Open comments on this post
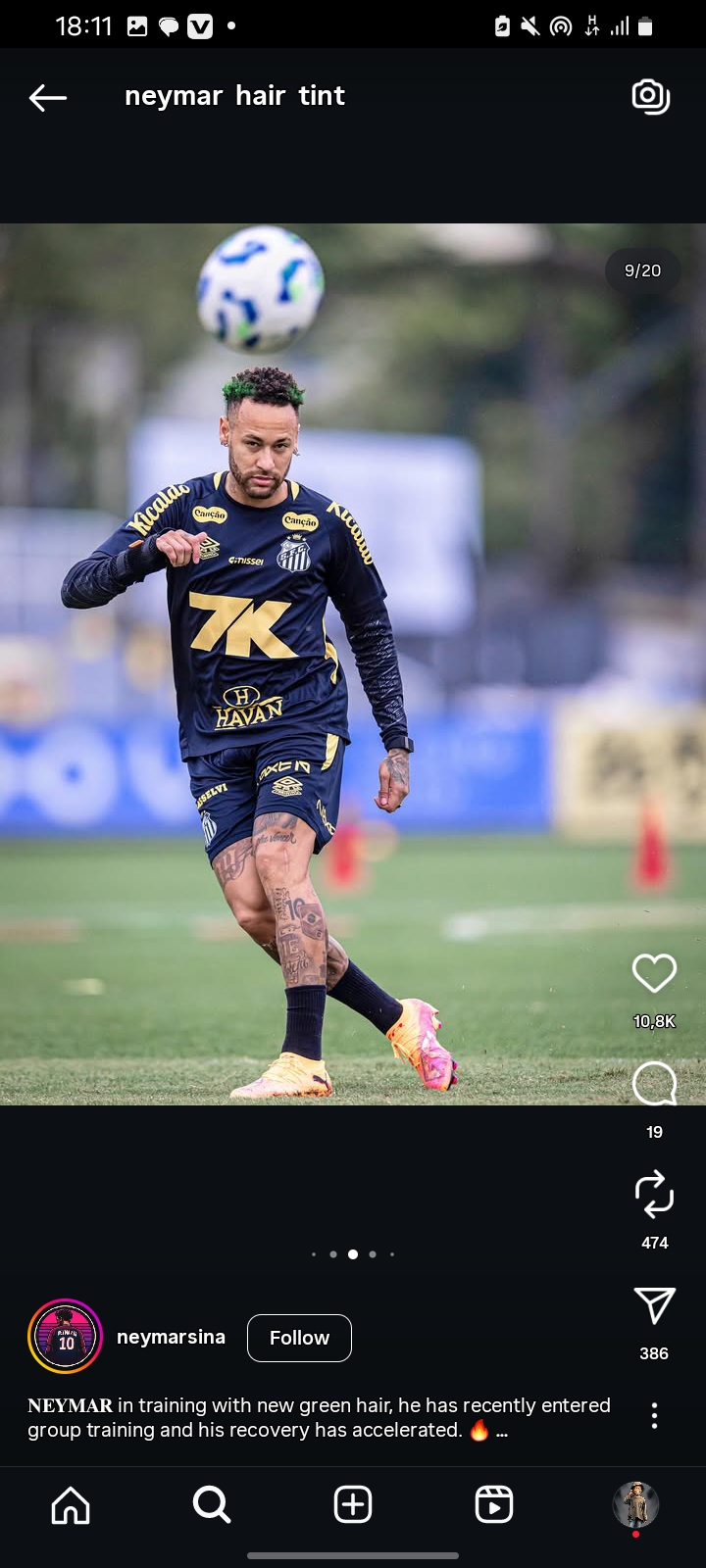Image resolution: width=706 pixels, height=1568 pixels. (x=654, y=1084)
